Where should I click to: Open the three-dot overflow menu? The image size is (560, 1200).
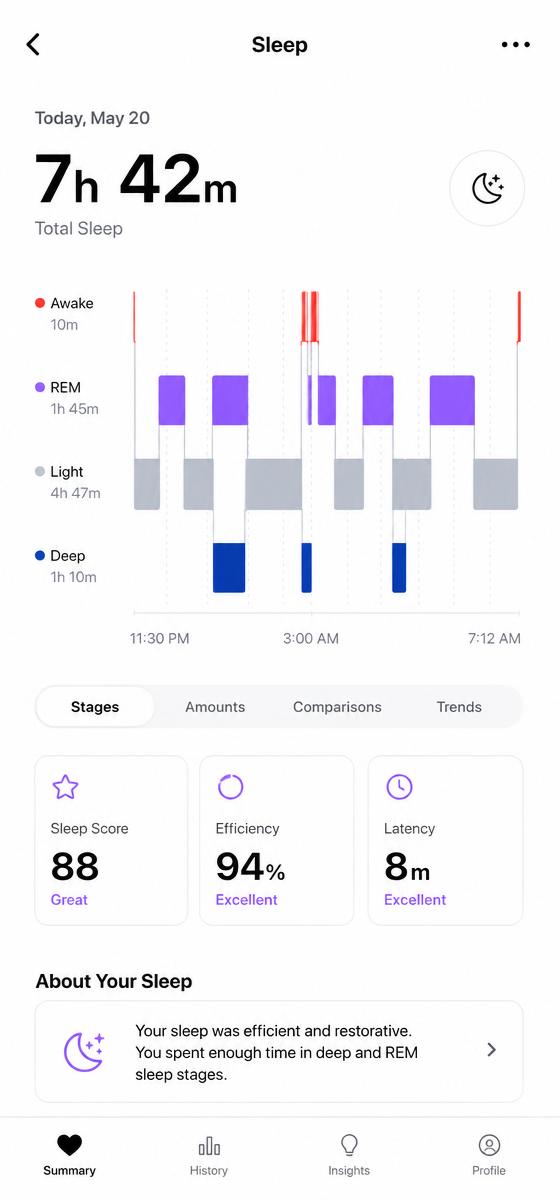516,44
